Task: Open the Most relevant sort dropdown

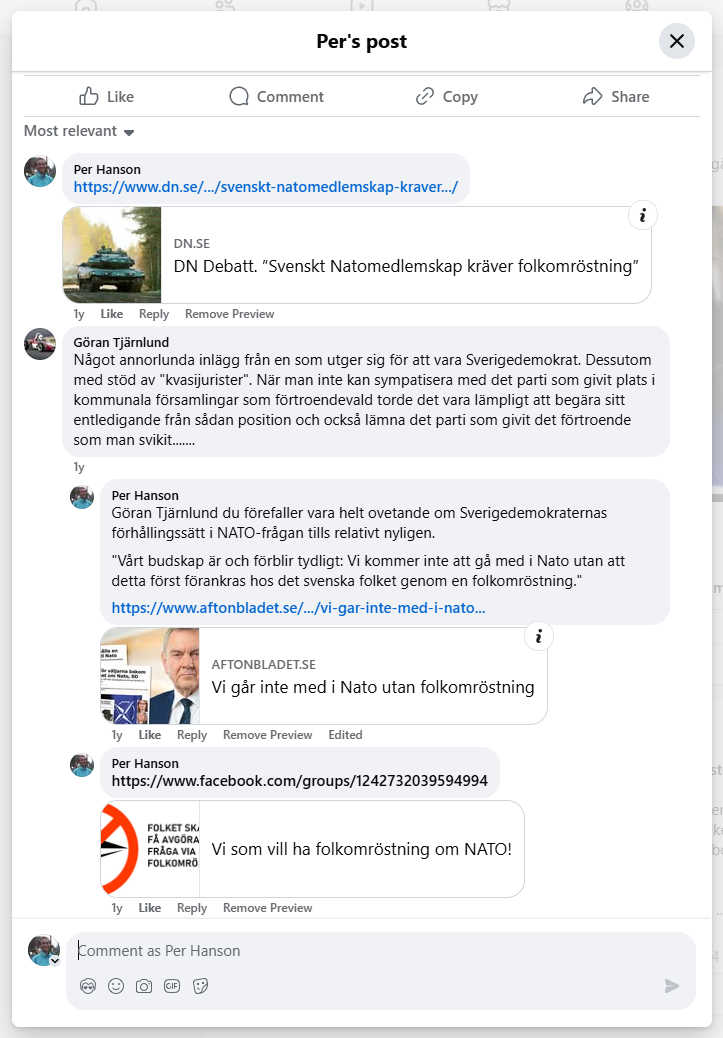Action: click(x=79, y=132)
